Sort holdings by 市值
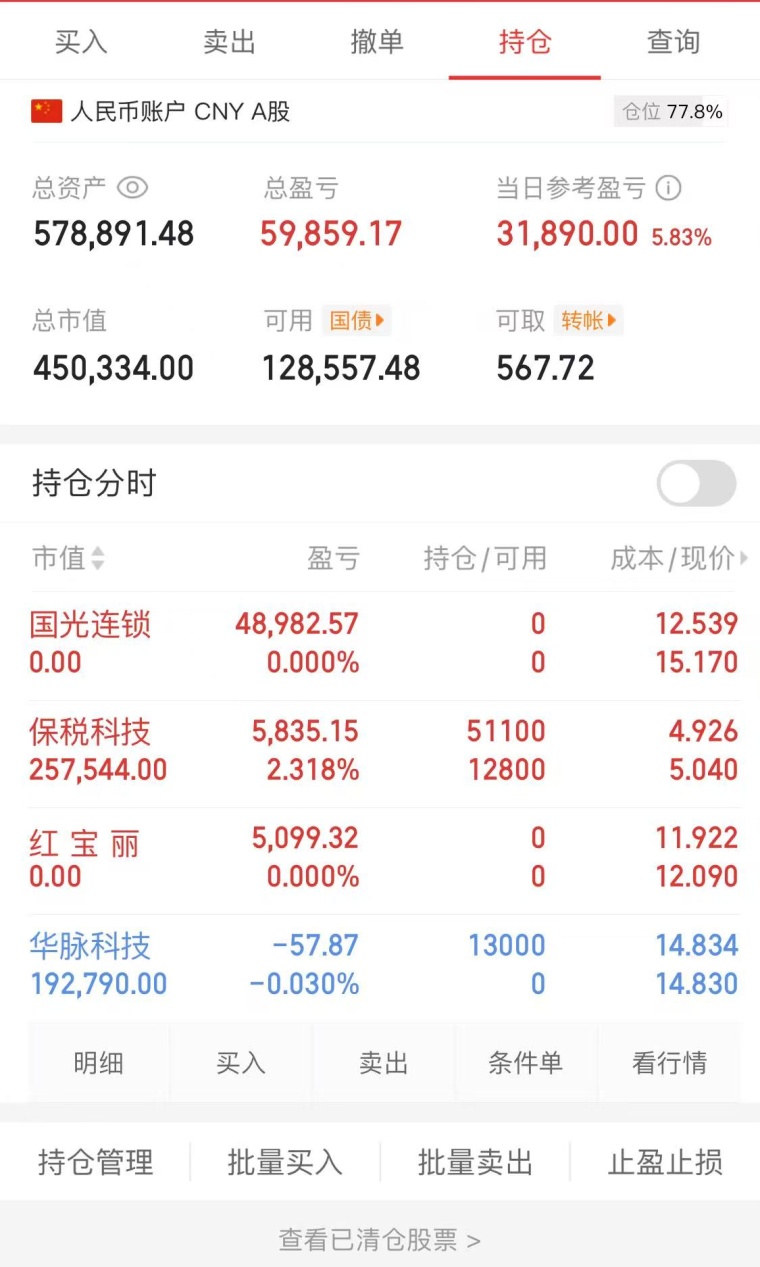This screenshot has width=760, height=1267. click(68, 558)
